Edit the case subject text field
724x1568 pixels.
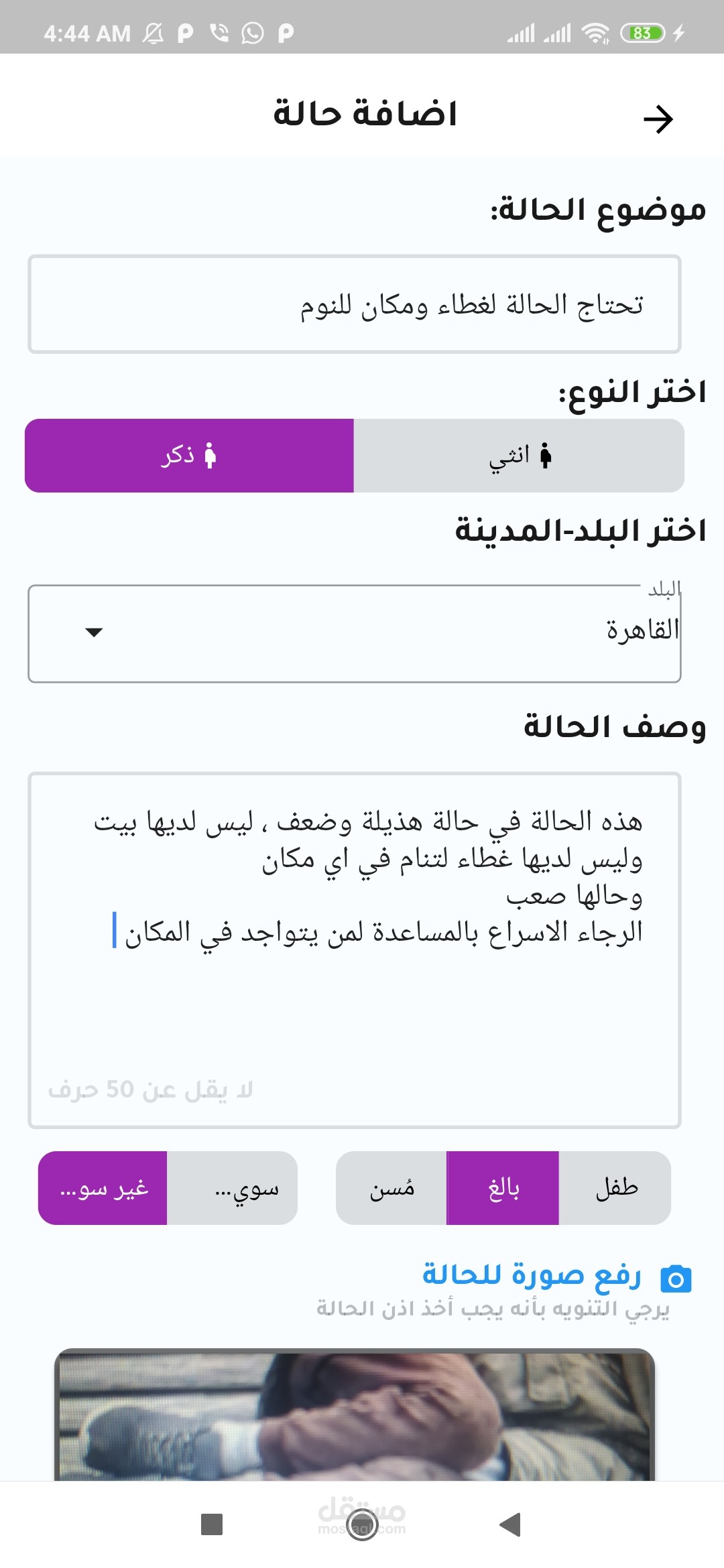[354, 304]
